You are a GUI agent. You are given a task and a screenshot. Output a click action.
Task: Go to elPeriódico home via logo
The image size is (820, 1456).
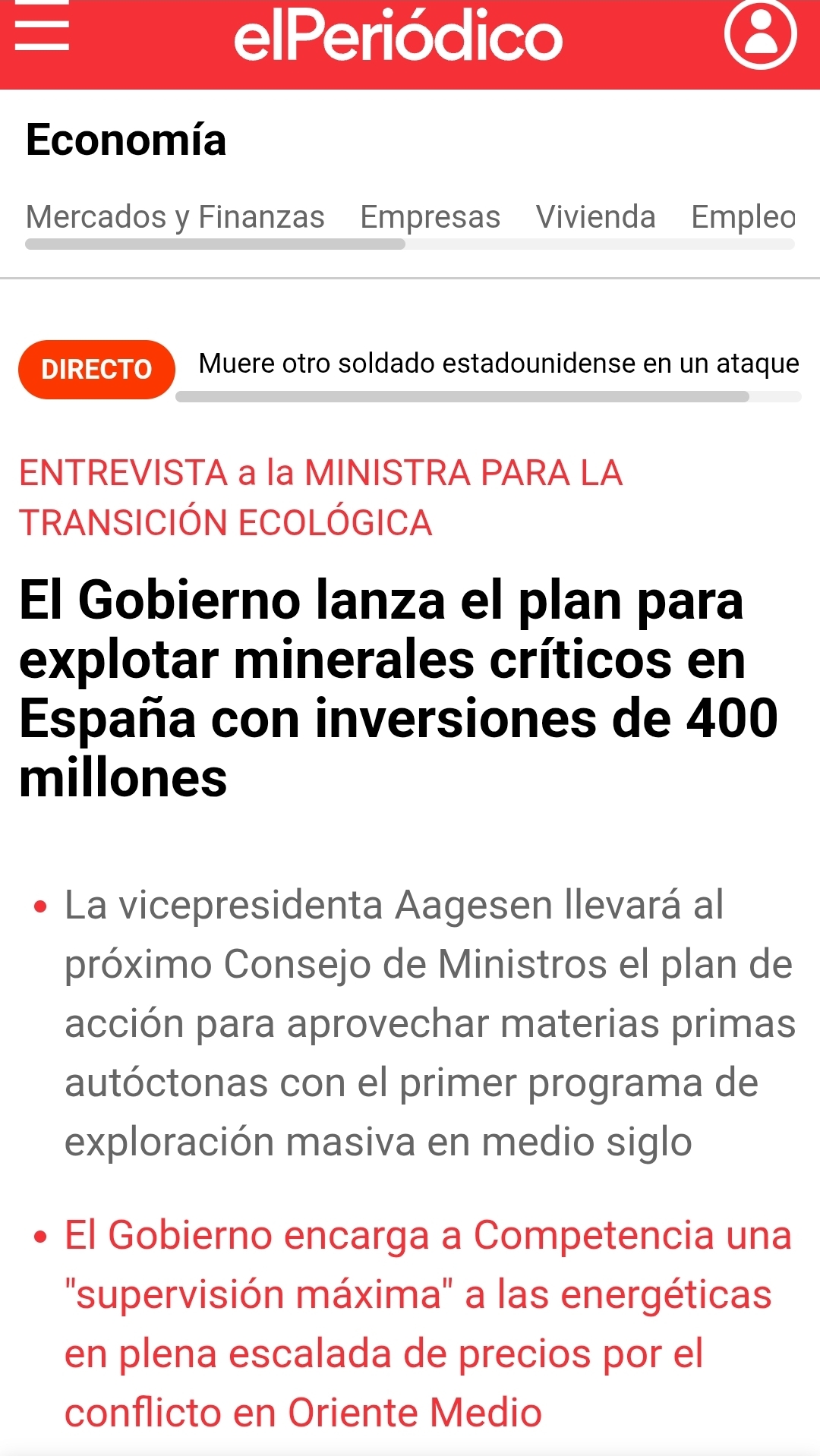(x=398, y=36)
